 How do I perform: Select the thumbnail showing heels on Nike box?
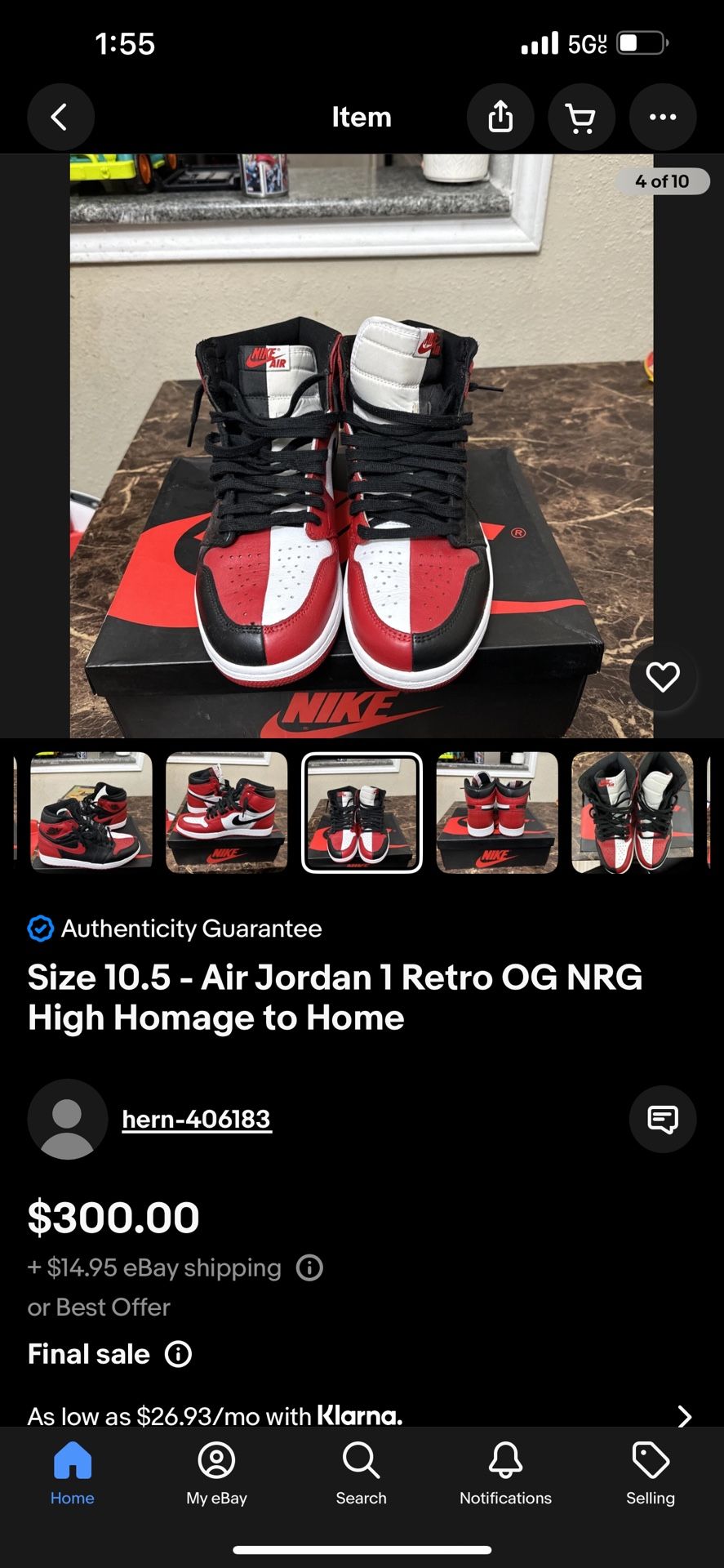496,813
